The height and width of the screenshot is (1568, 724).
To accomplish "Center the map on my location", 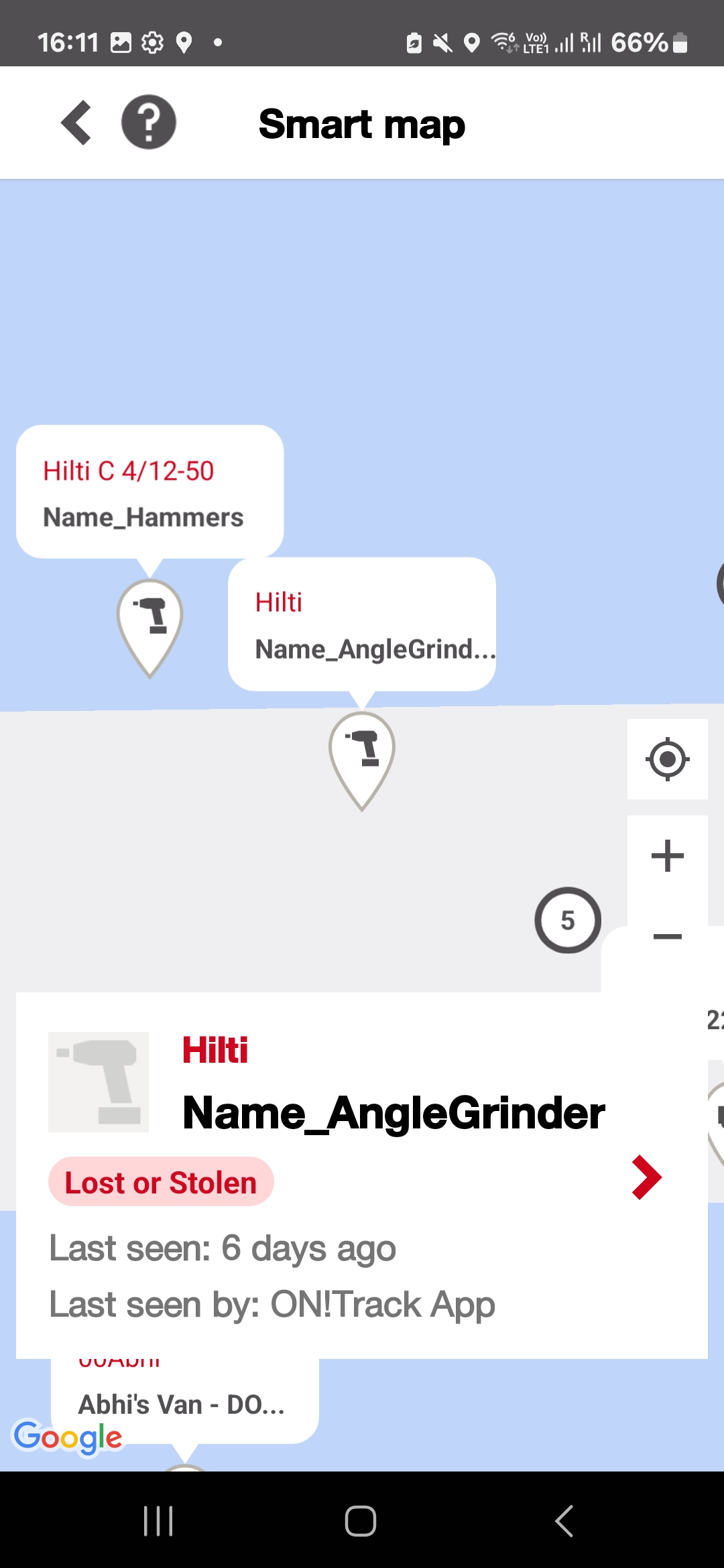I will tap(667, 759).
